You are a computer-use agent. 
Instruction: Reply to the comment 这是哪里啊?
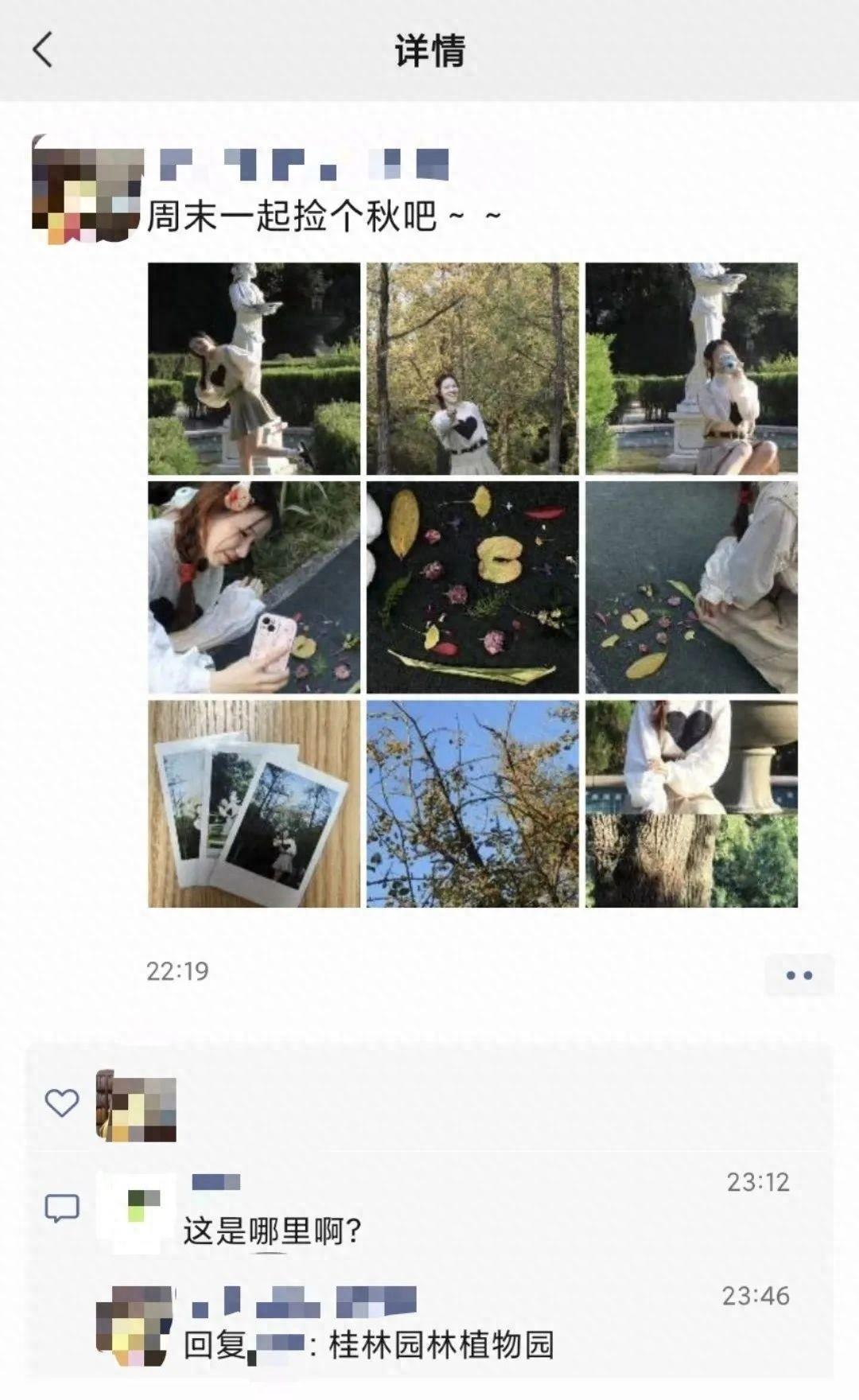(273, 1231)
